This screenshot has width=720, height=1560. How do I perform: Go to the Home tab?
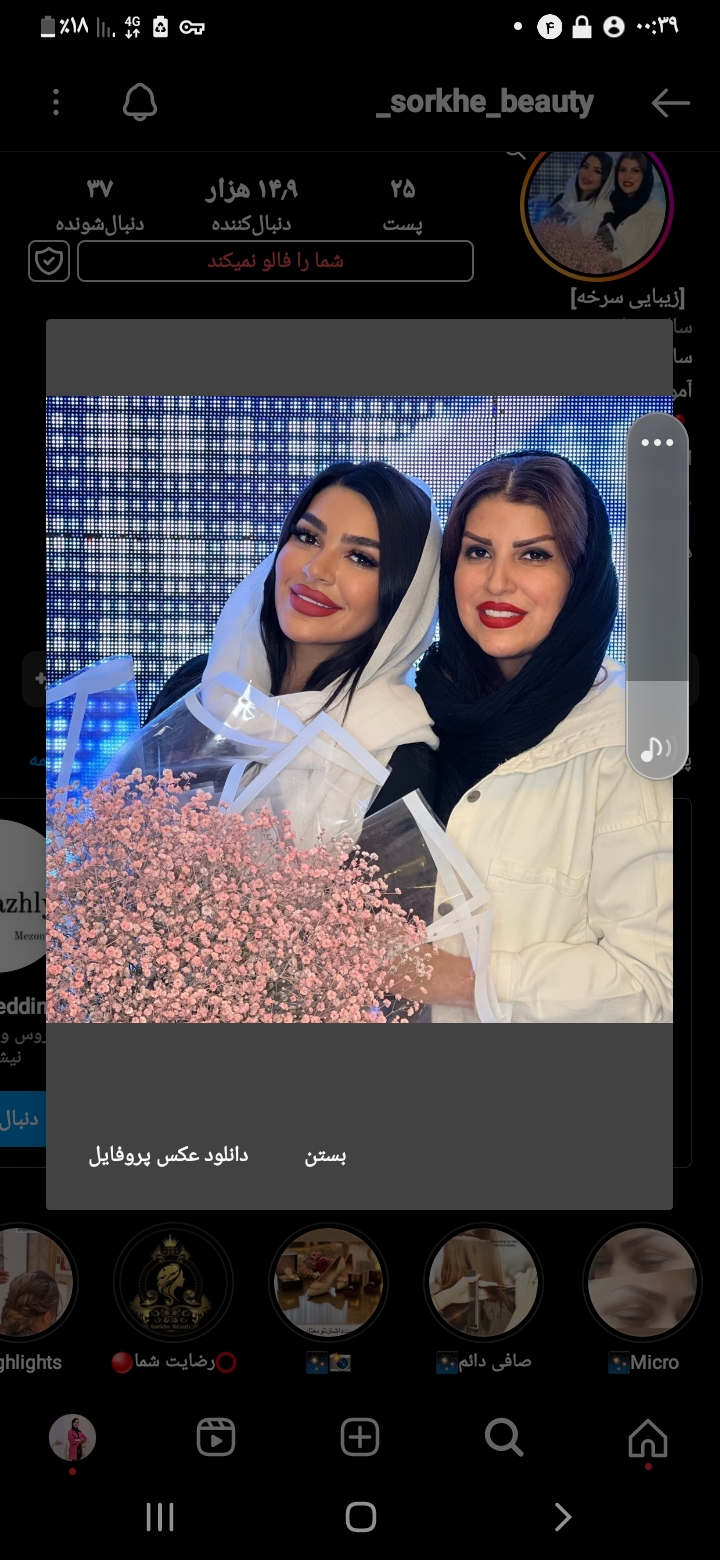pos(647,1439)
